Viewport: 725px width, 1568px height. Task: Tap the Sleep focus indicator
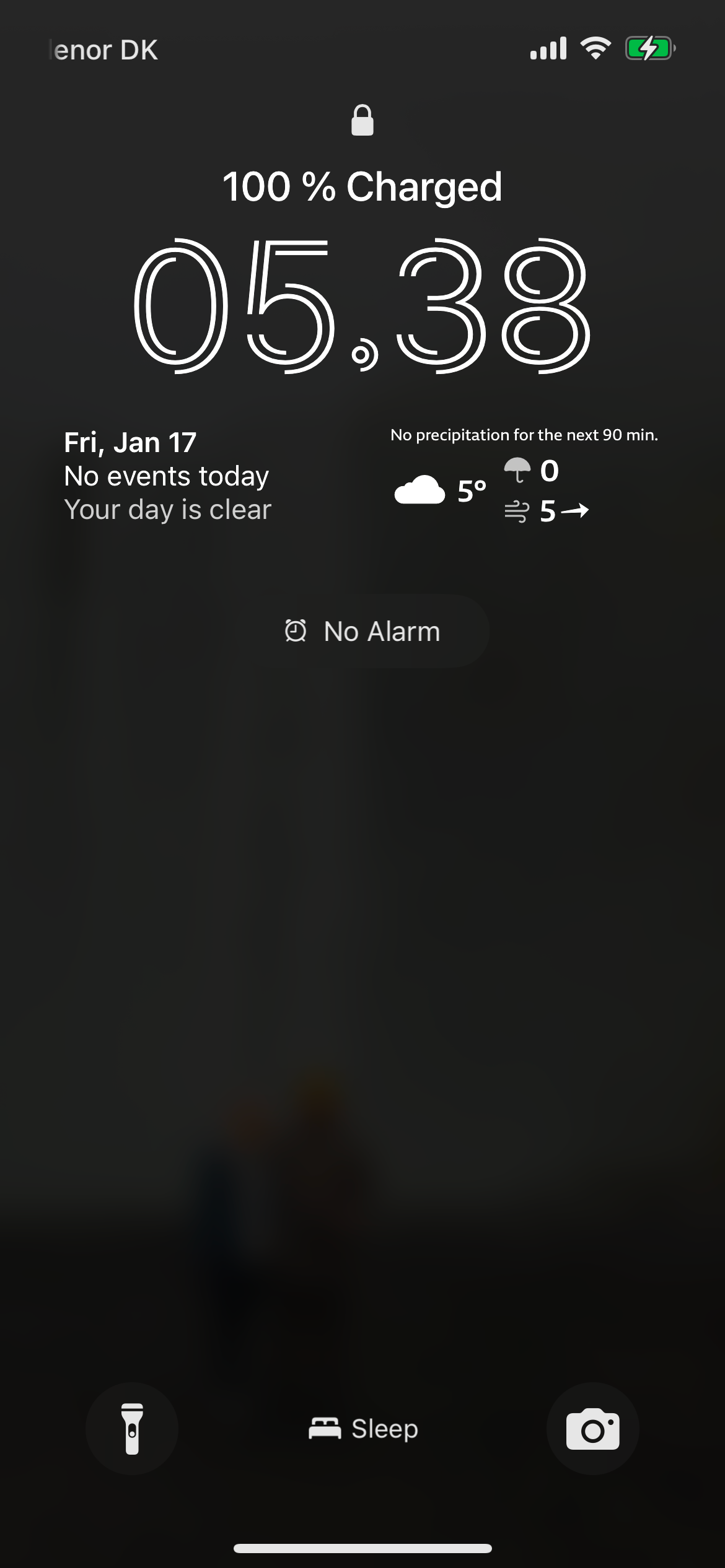(364, 1429)
